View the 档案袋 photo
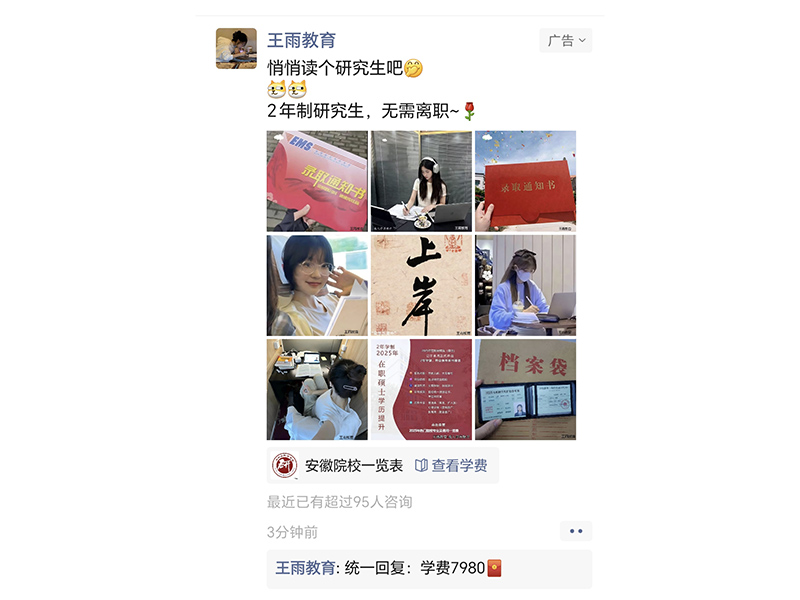The height and width of the screenshot is (600, 800). 525,389
